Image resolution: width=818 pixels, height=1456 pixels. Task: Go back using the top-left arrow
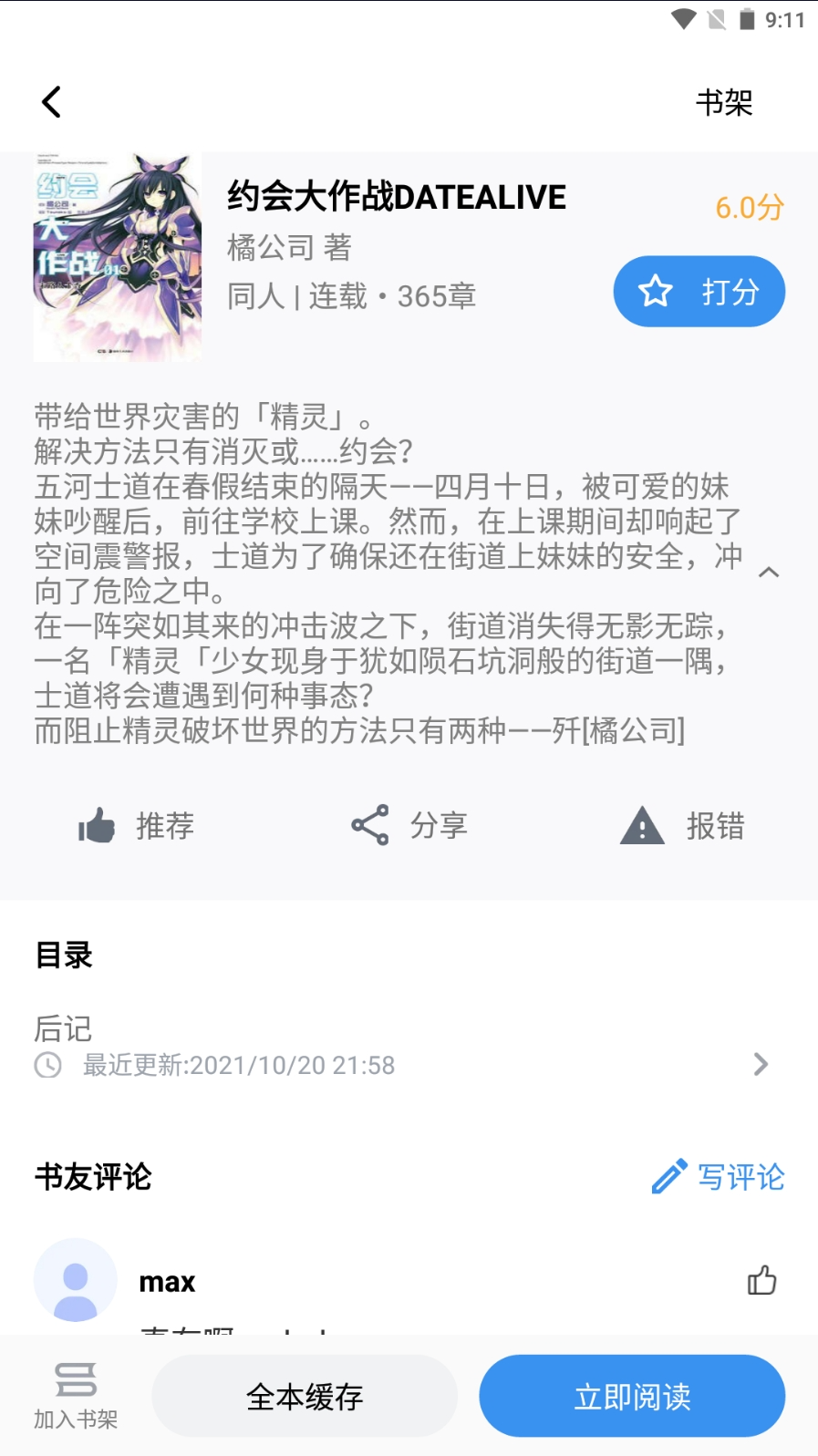(52, 102)
